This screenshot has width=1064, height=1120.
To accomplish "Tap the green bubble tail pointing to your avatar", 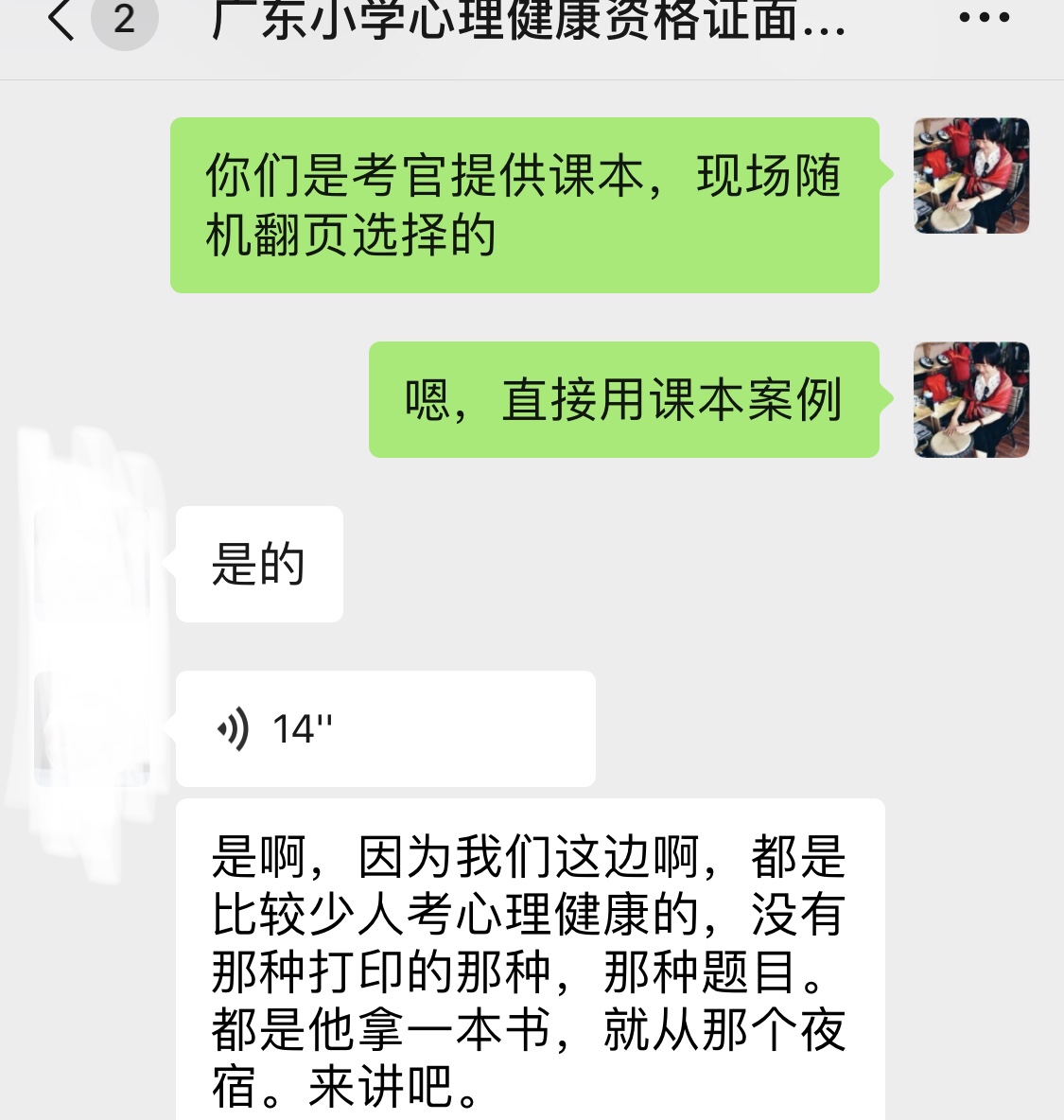I will coord(887,175).
